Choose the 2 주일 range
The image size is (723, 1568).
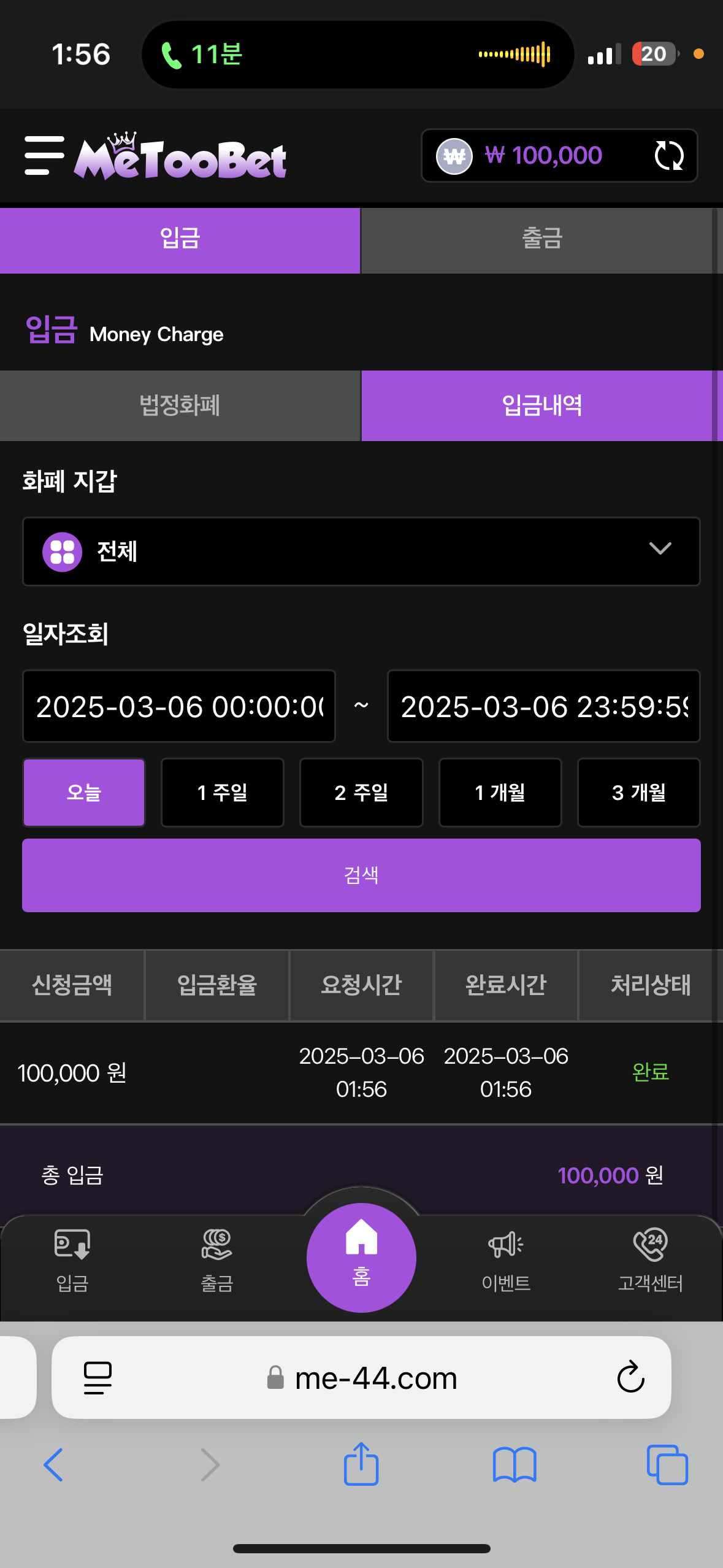[361, 793]
